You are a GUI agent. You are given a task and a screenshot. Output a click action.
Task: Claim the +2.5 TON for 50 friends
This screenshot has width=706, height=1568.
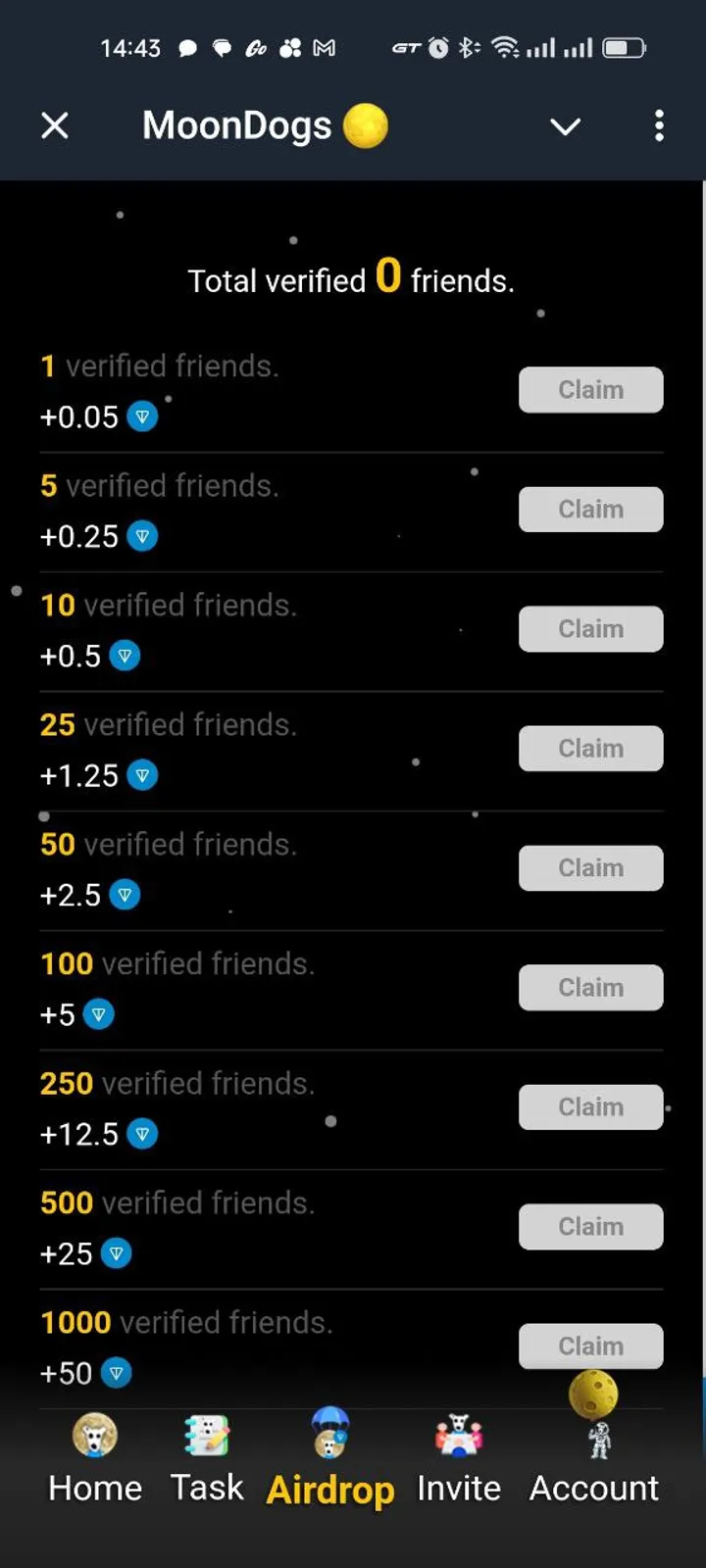pos(590,867)
